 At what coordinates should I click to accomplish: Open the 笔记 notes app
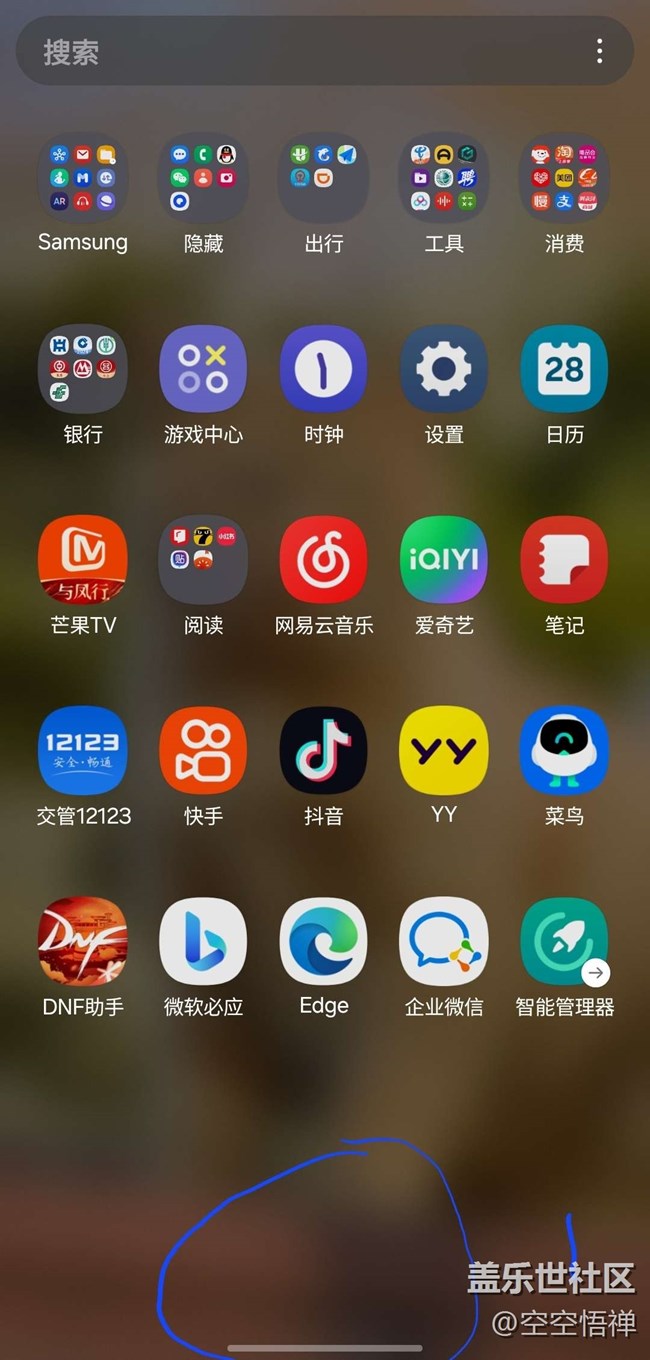pos(564,560)
